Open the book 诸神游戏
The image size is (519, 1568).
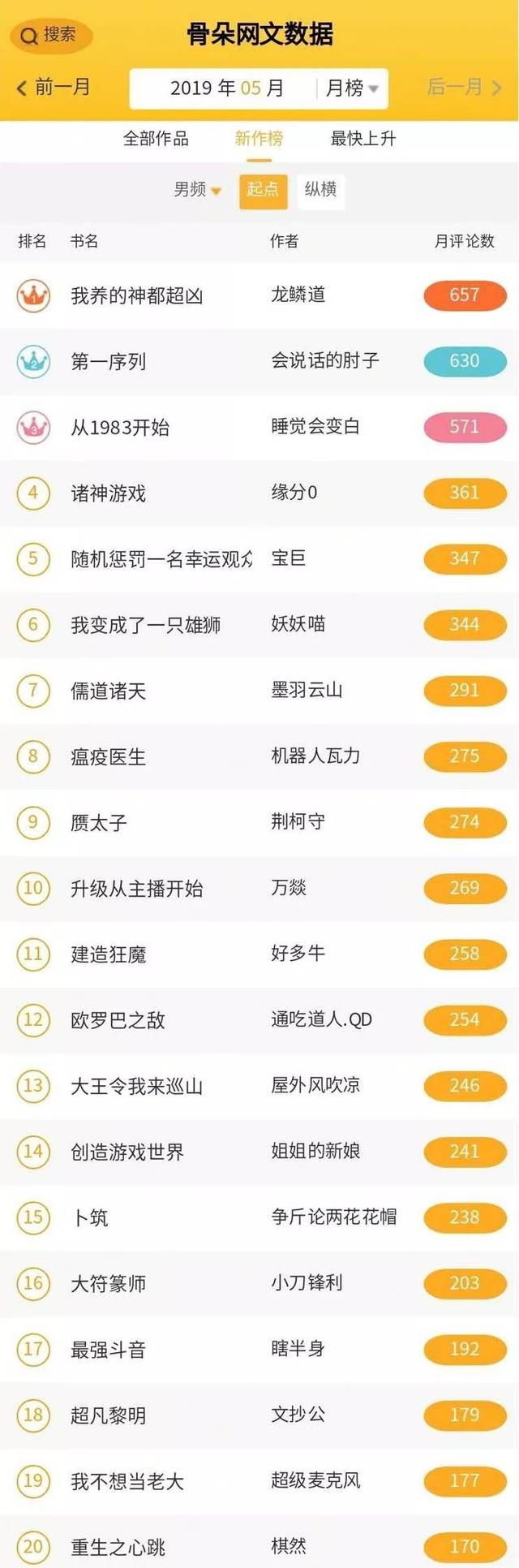pyautogui.click(x=108, y=493)
